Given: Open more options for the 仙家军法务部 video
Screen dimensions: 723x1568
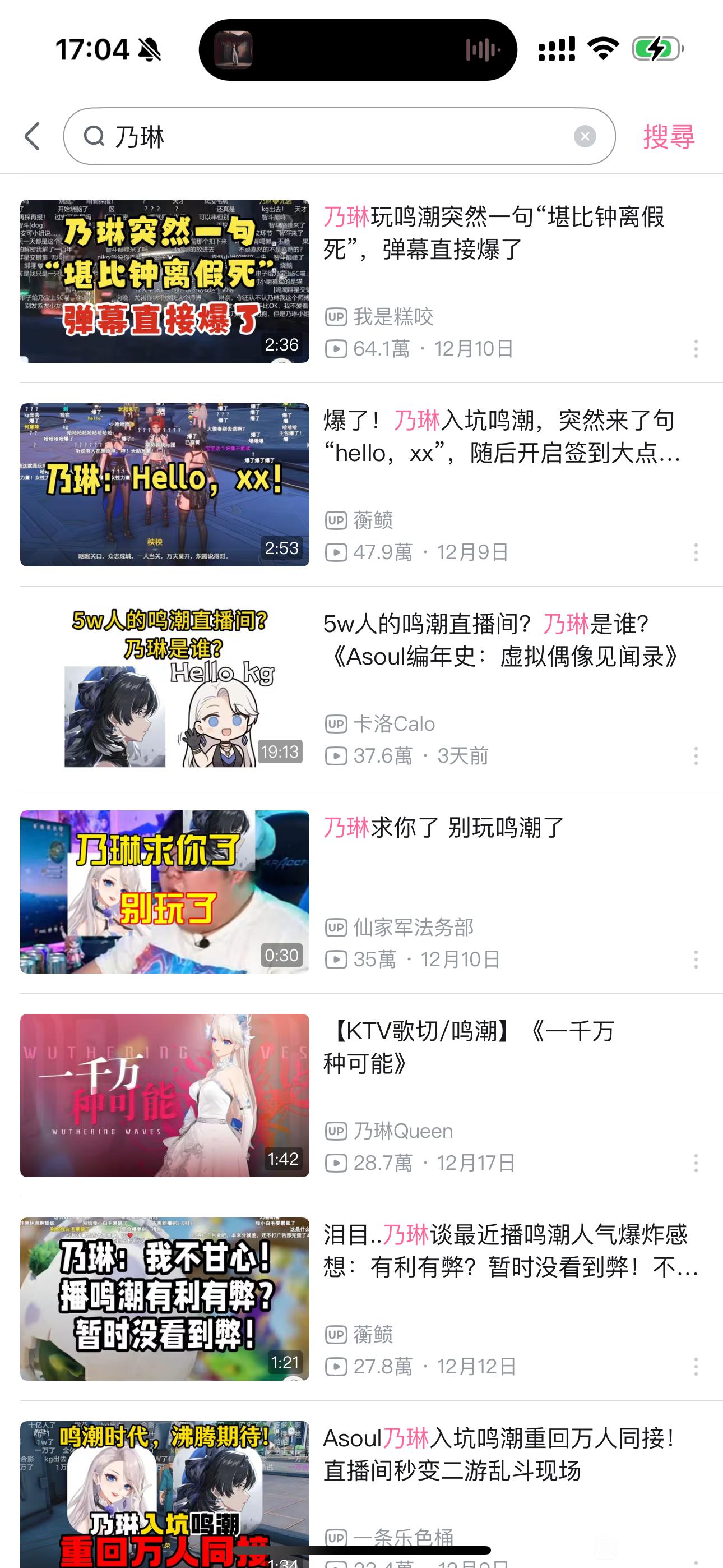Looking at the screenshot, I should pyautogui.click(x=696, y=960).
